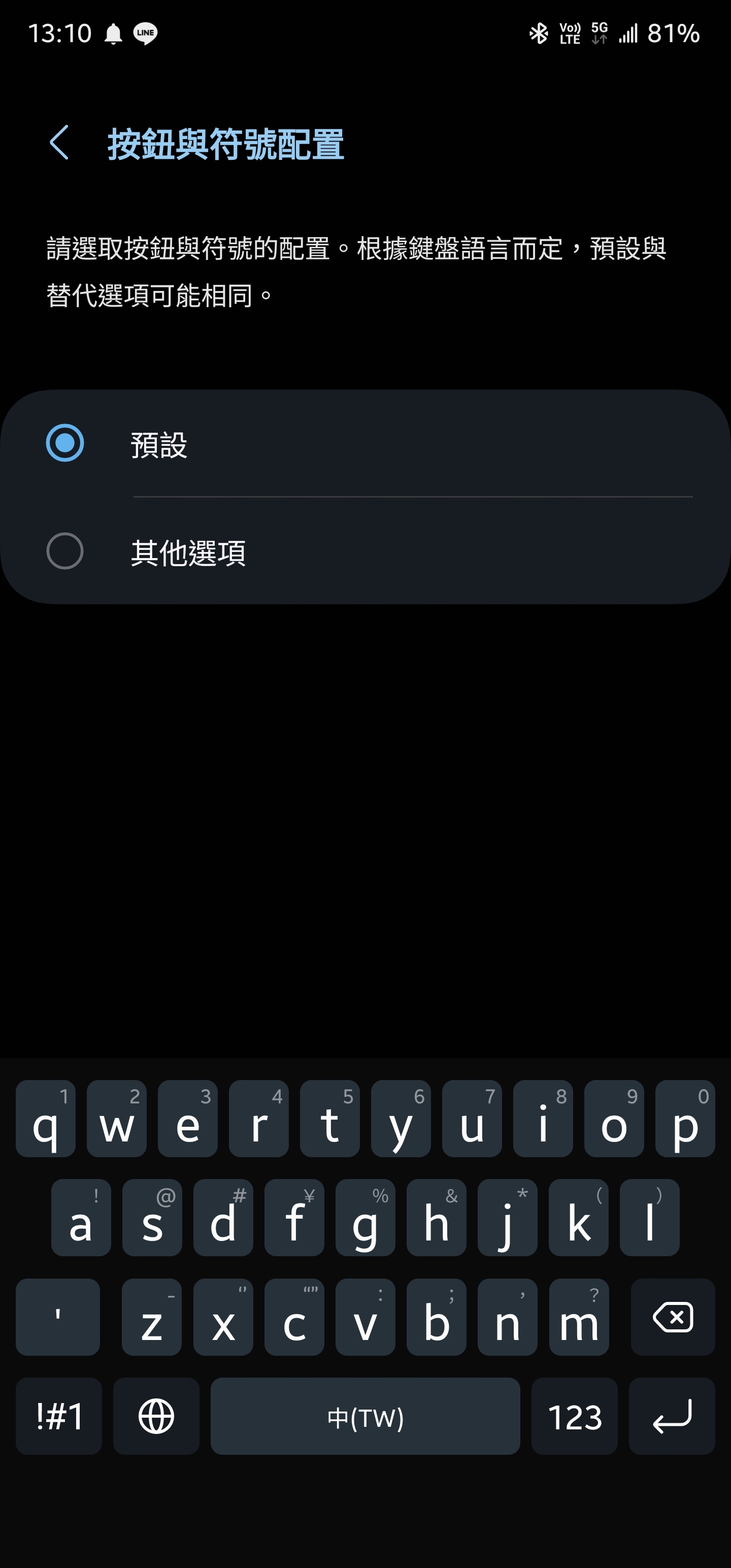The image size is (731, 1568).
Task: Switch keyboard language with globe key
Action: click(x=156, y=1416)
